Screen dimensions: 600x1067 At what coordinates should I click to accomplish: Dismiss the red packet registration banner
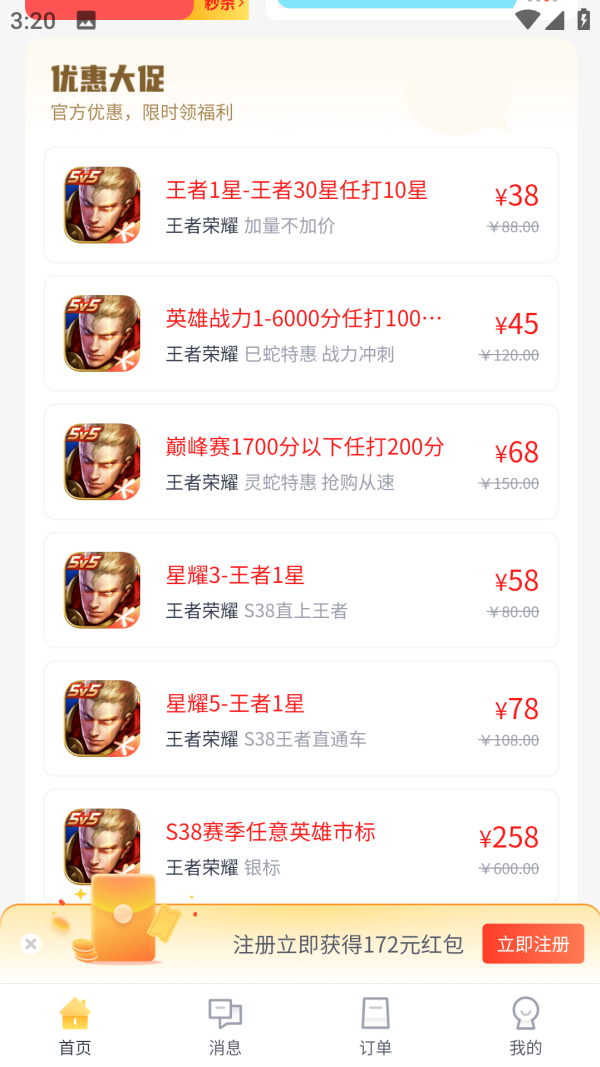pyautogui.click(x=31, y=943)
